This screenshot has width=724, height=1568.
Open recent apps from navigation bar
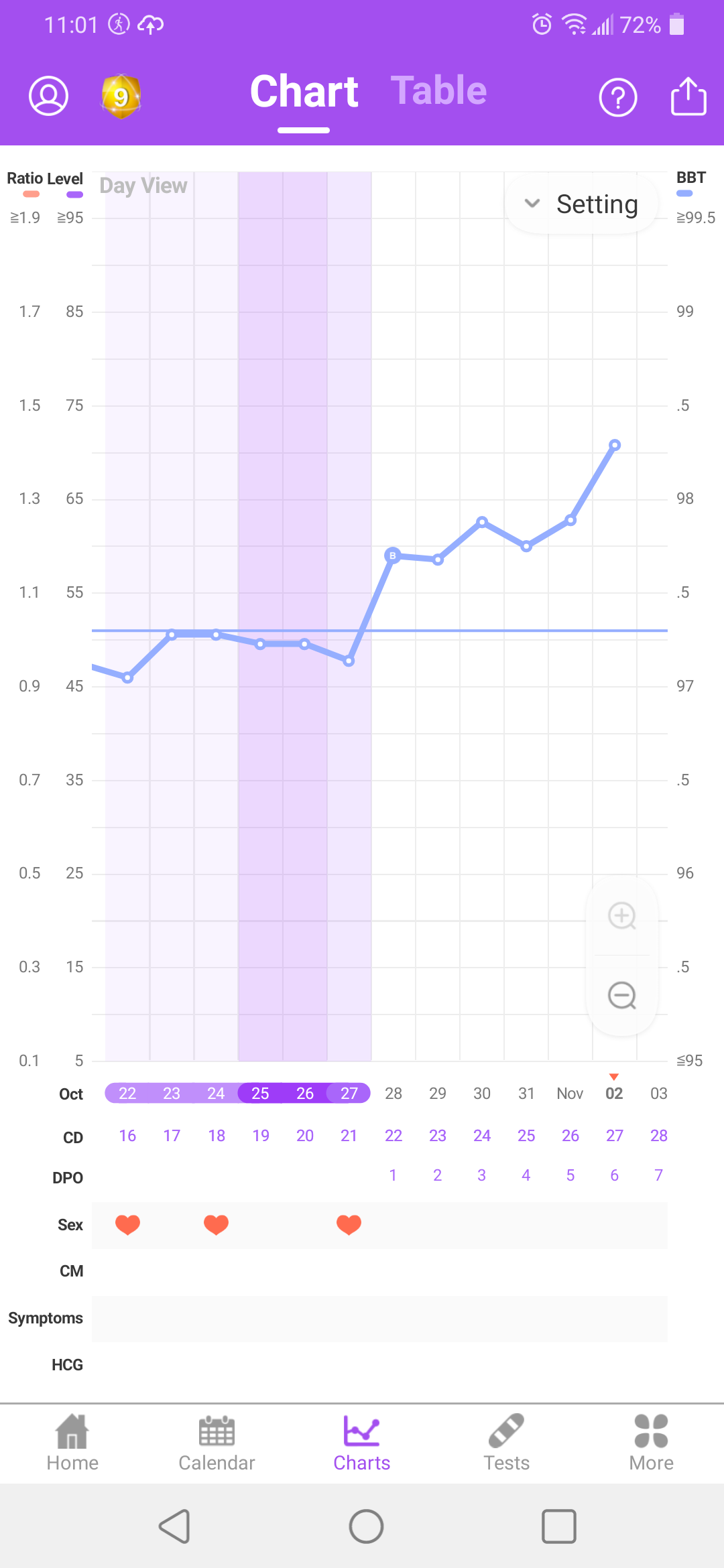[x=558, y=1526]
